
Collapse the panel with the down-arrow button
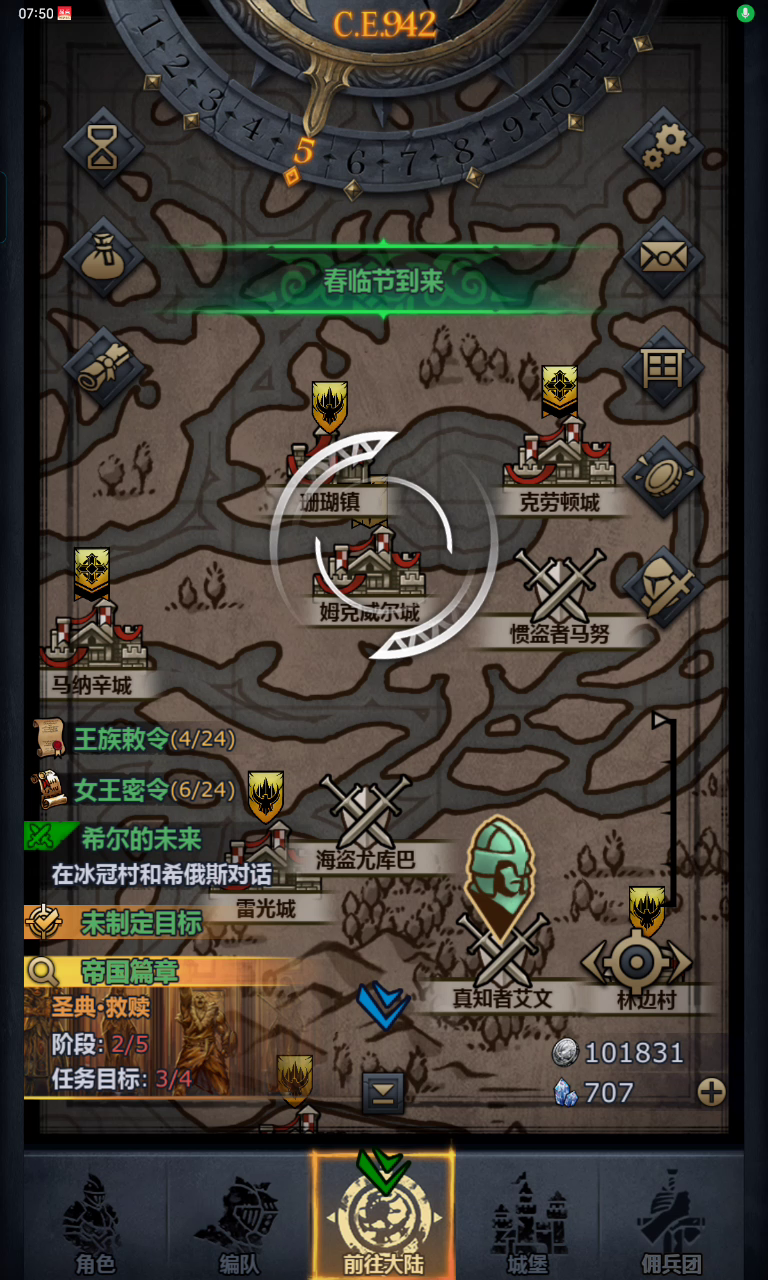383,1092
